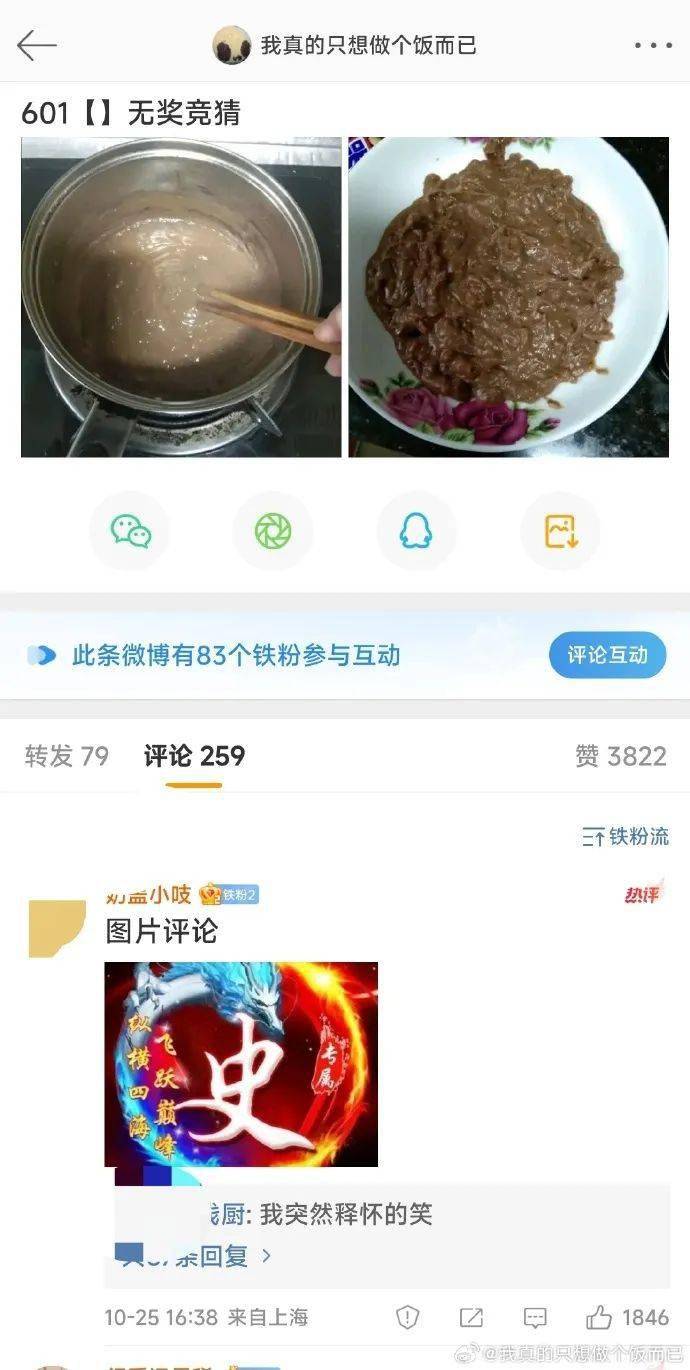Share this post to QQ

[416, 531]
